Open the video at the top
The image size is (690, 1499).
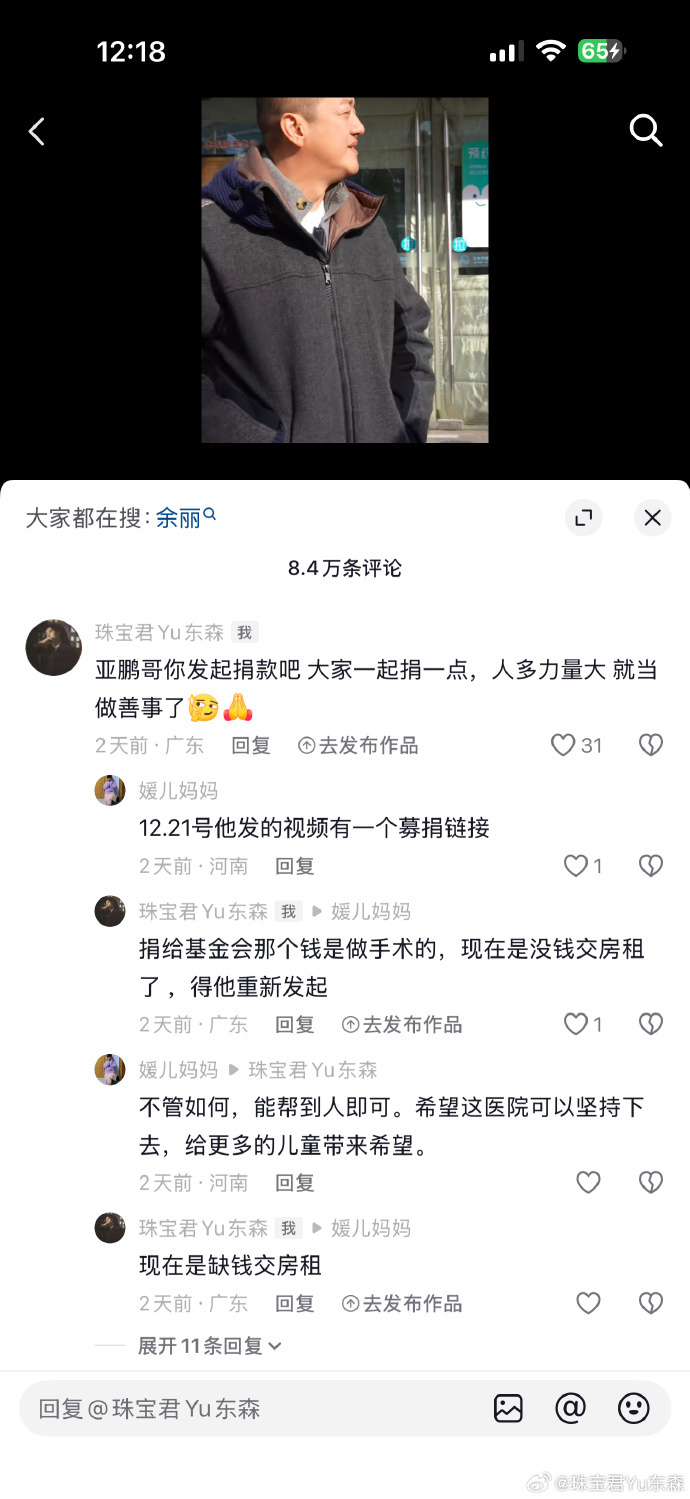(344, 270)
